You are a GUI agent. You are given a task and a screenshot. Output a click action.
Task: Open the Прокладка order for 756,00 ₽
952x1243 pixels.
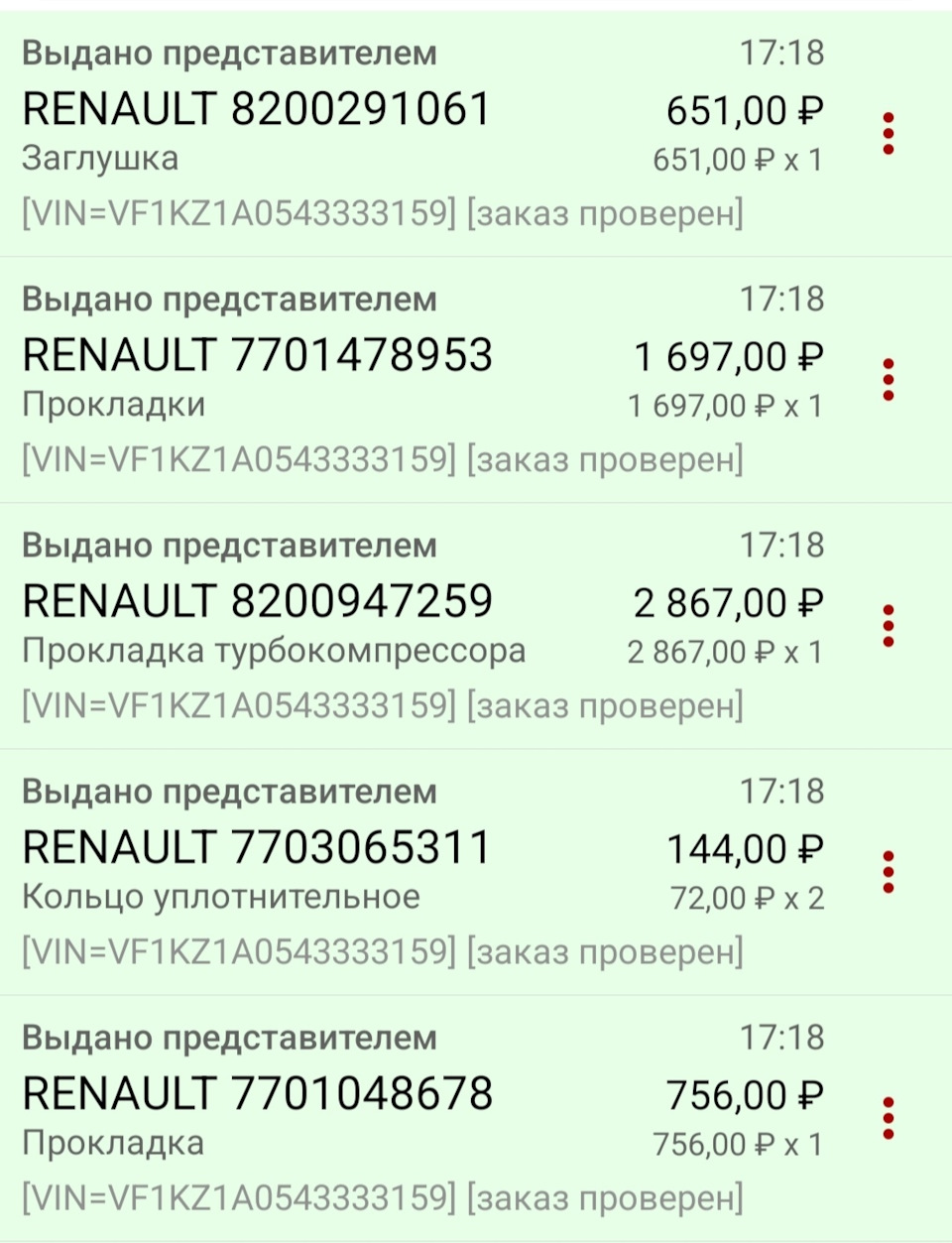pos(397,1118)
